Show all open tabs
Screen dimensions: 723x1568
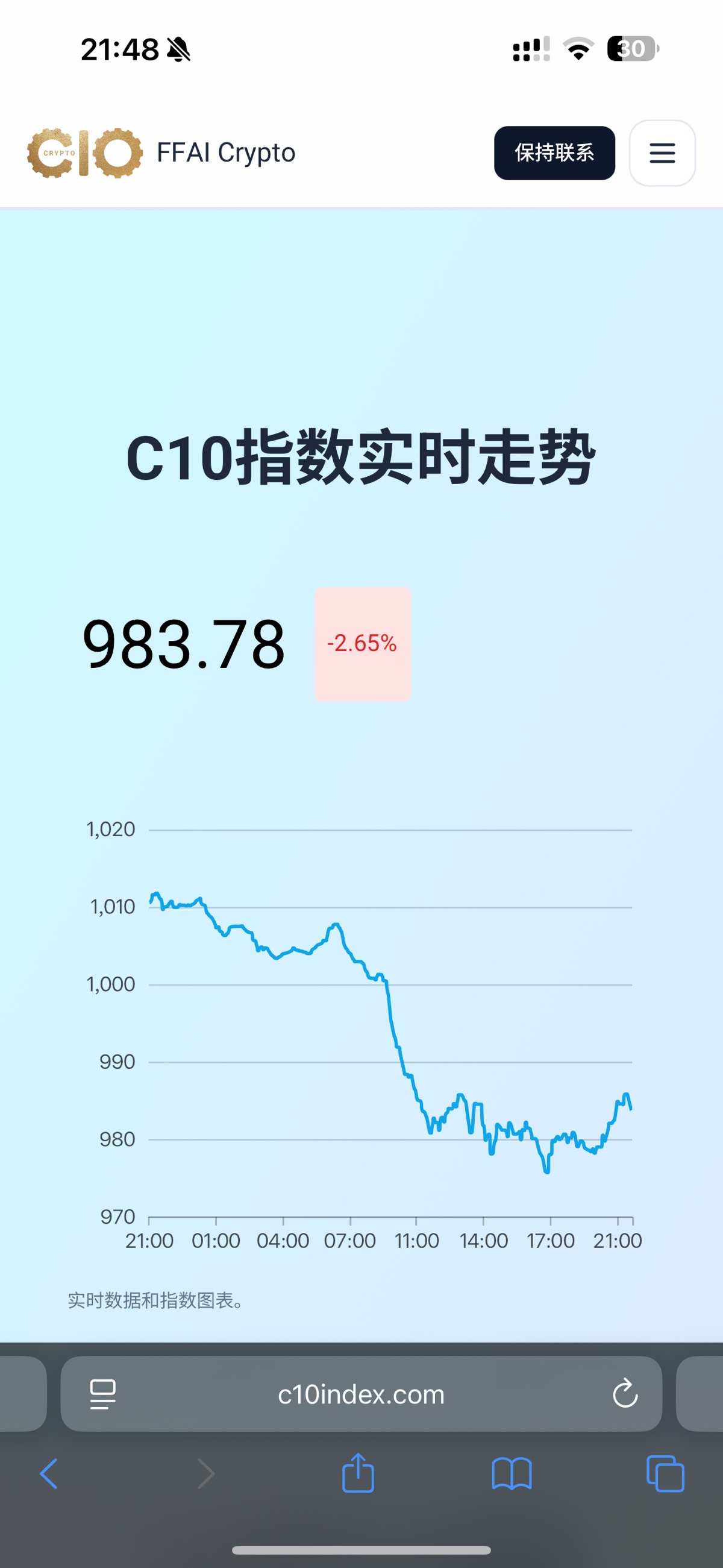click(x=665, y=1473)
